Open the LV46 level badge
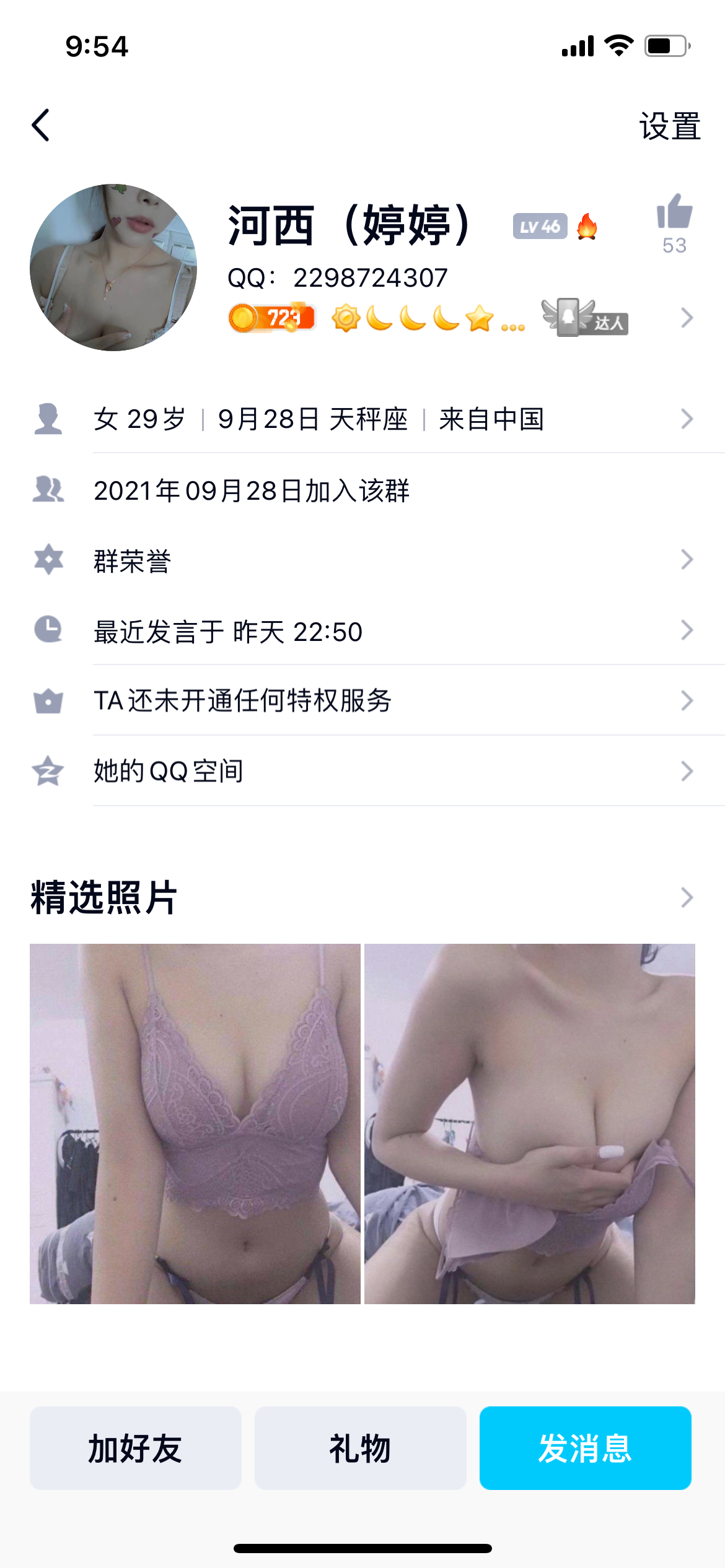The width and height of the screenshot is (725, 1568). pyautogui.click(x=538, y=227)
